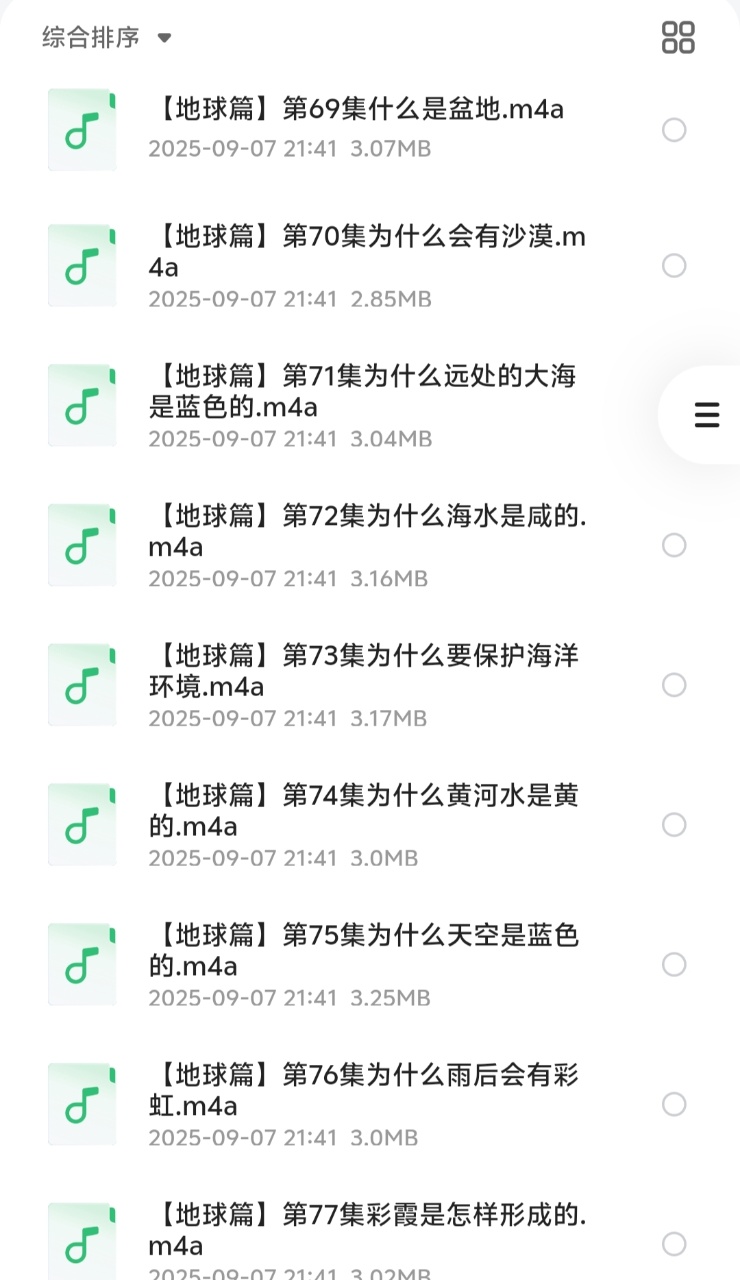
Task: Tap the music icon of 第76集为什么雨后会有彩虹
Action: click(82, 1103)
